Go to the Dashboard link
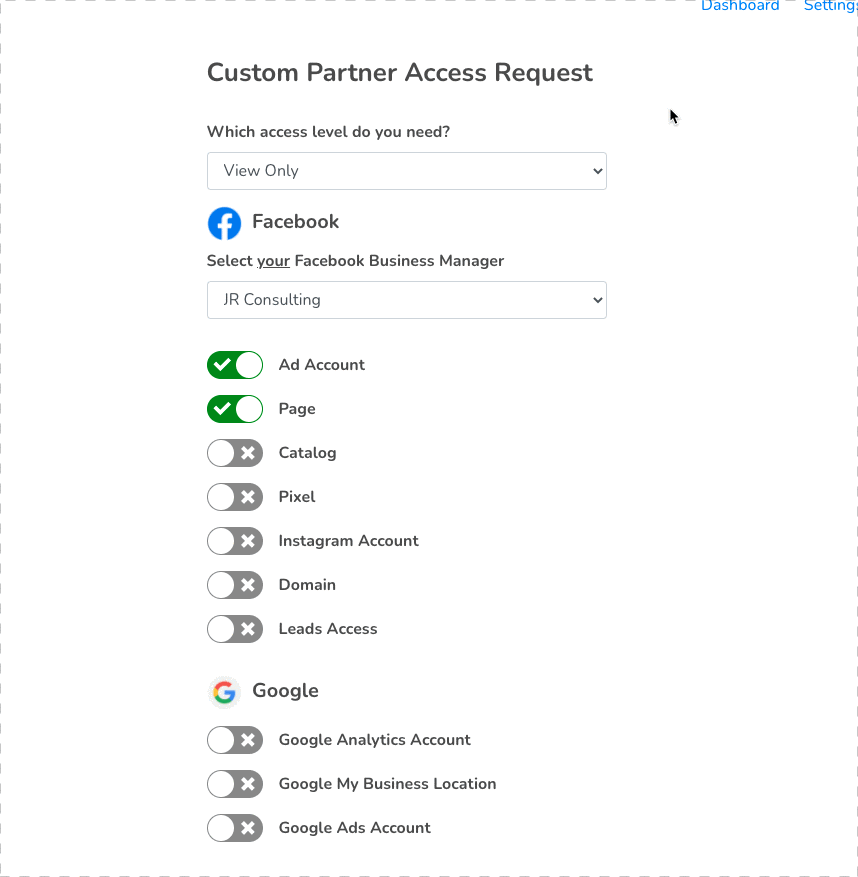This screenshot has height=877, width=858. [740, 6]
